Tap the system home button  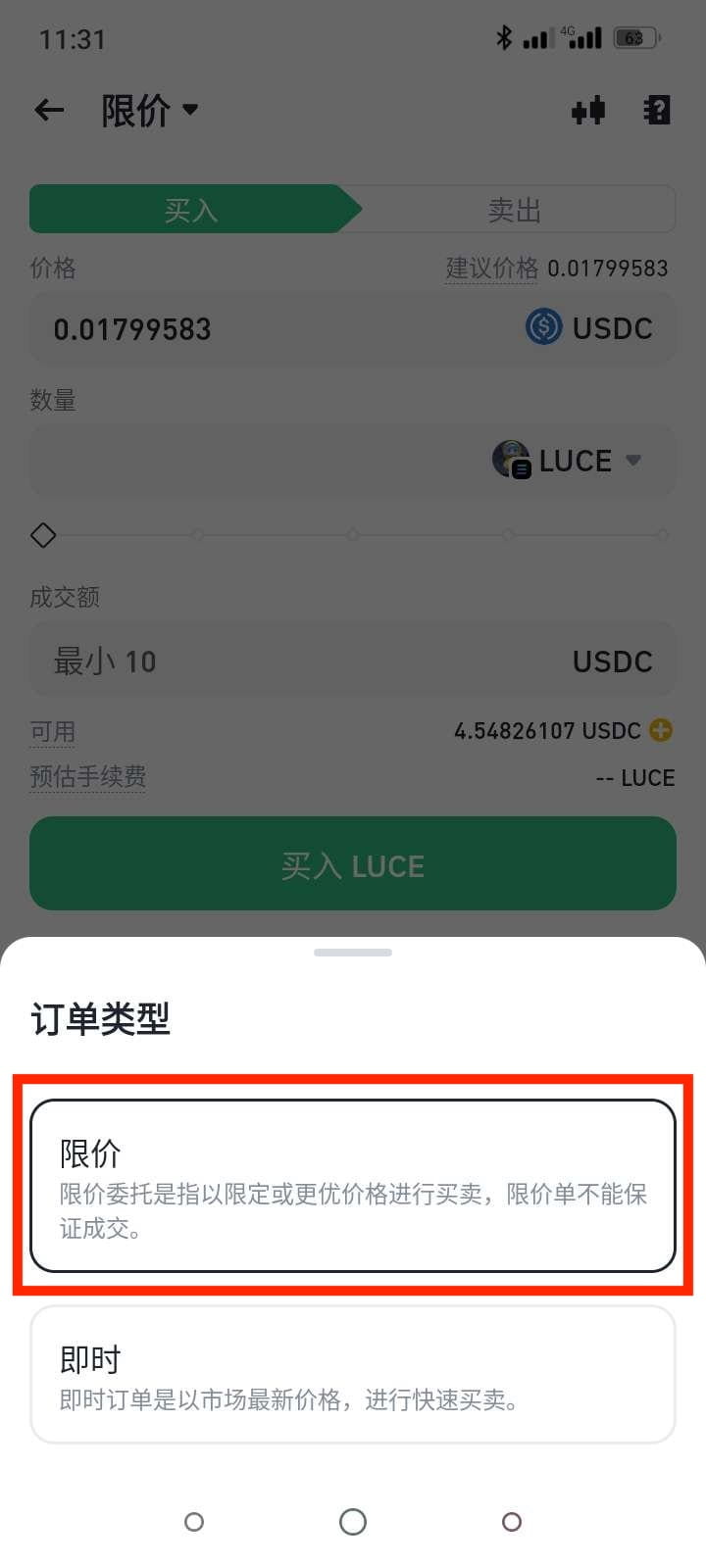tap(353, 1521)
